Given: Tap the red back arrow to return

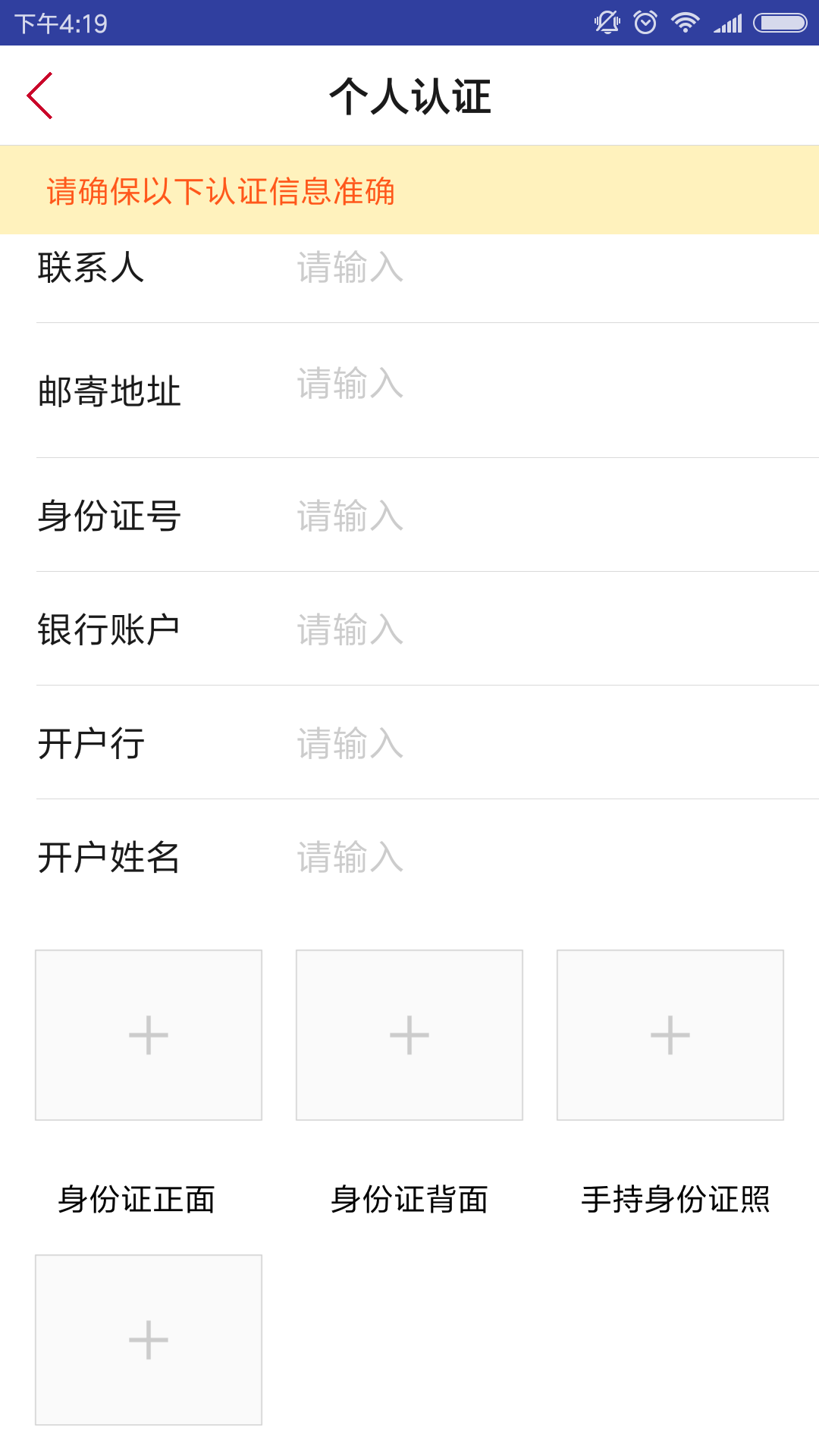Looking at the screenshot, I should 39,96.
